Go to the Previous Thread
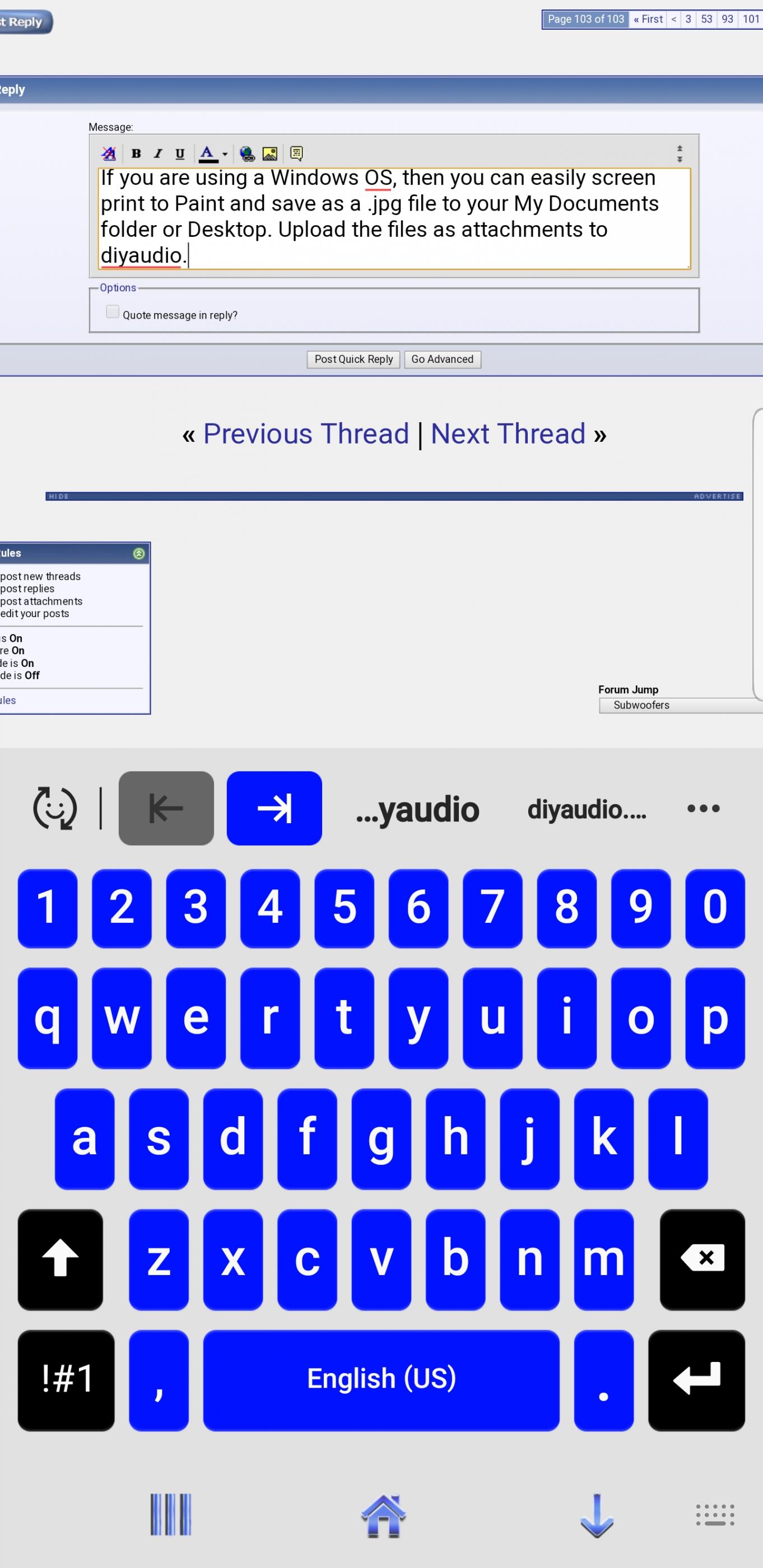The width and height of the screenshot is (763, 1568). [x=306, y=433]
